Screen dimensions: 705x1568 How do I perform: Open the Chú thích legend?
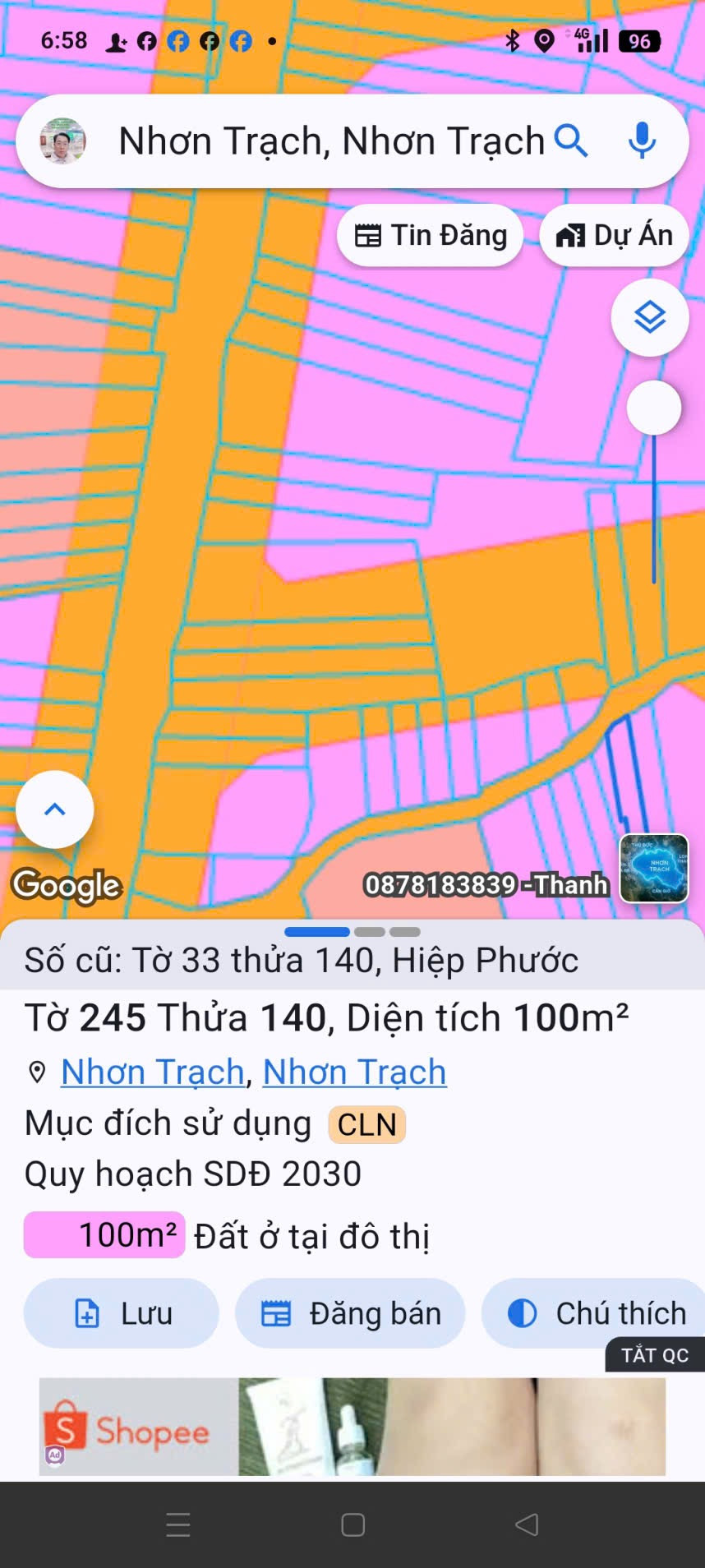[595, 1313]
